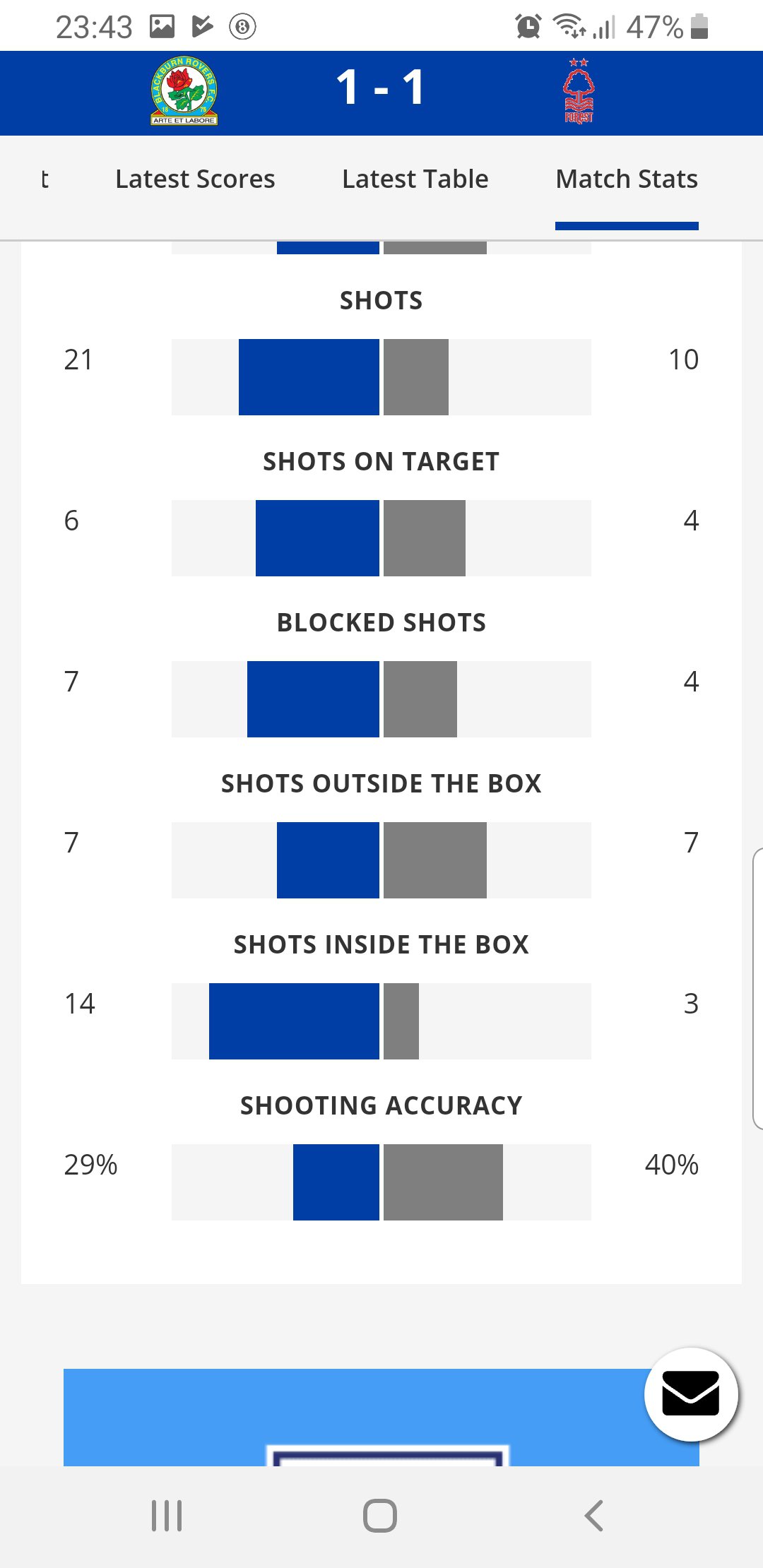
Task: Tap the system home button
Action: tap(380, 1516)
